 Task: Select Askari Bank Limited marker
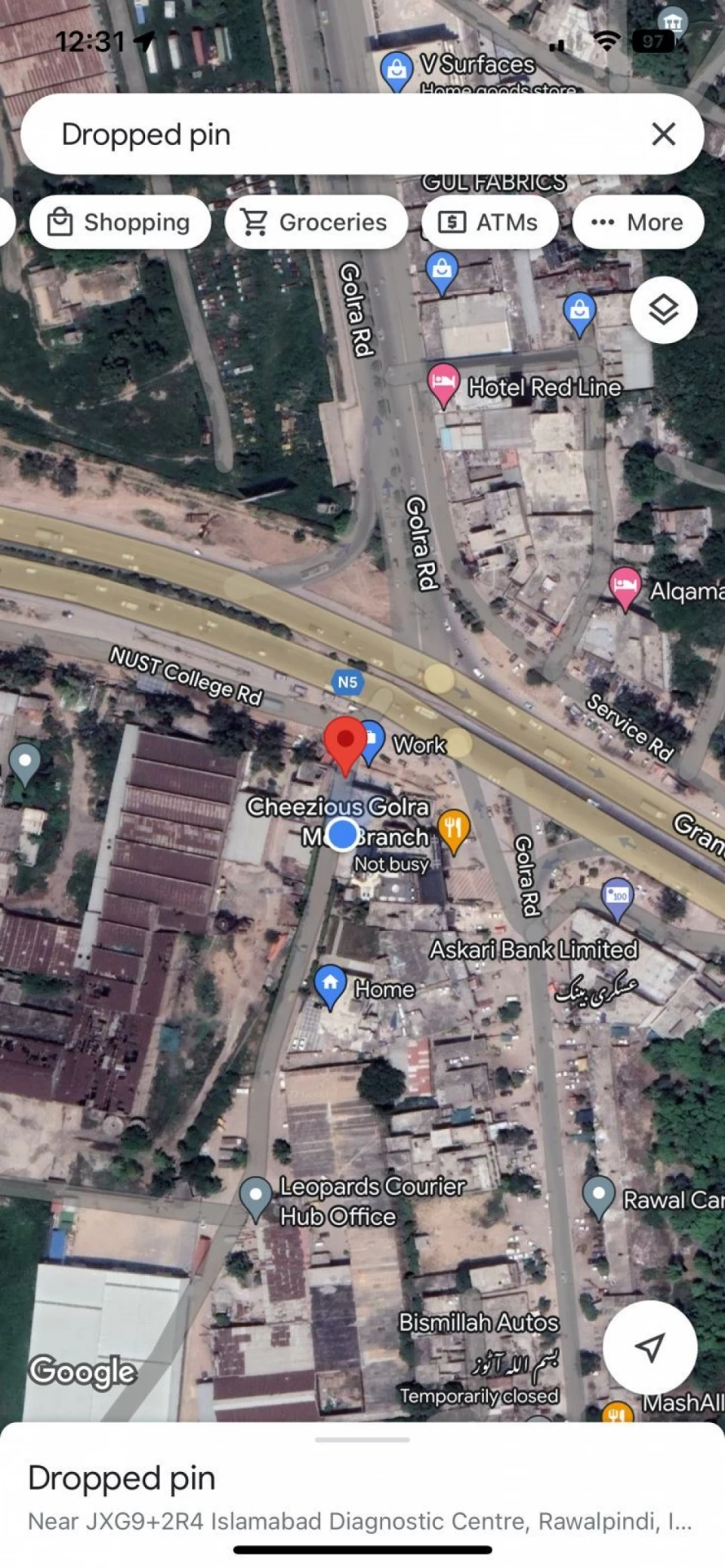pos(617,897)
